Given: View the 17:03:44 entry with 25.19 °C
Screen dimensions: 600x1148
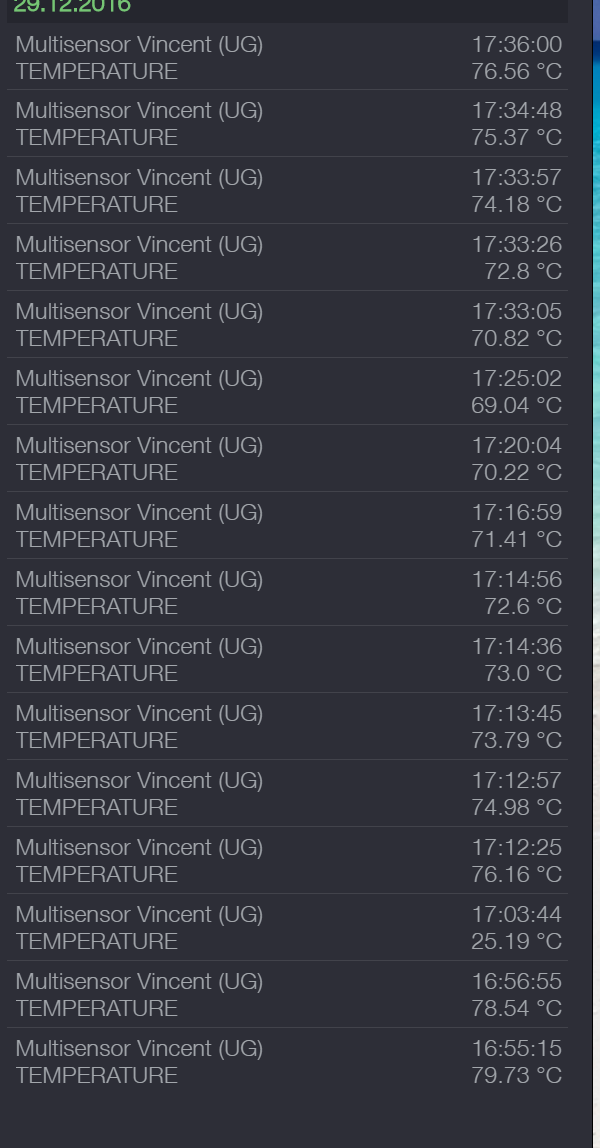Looking at the screenshot, I should pos(288,928).
